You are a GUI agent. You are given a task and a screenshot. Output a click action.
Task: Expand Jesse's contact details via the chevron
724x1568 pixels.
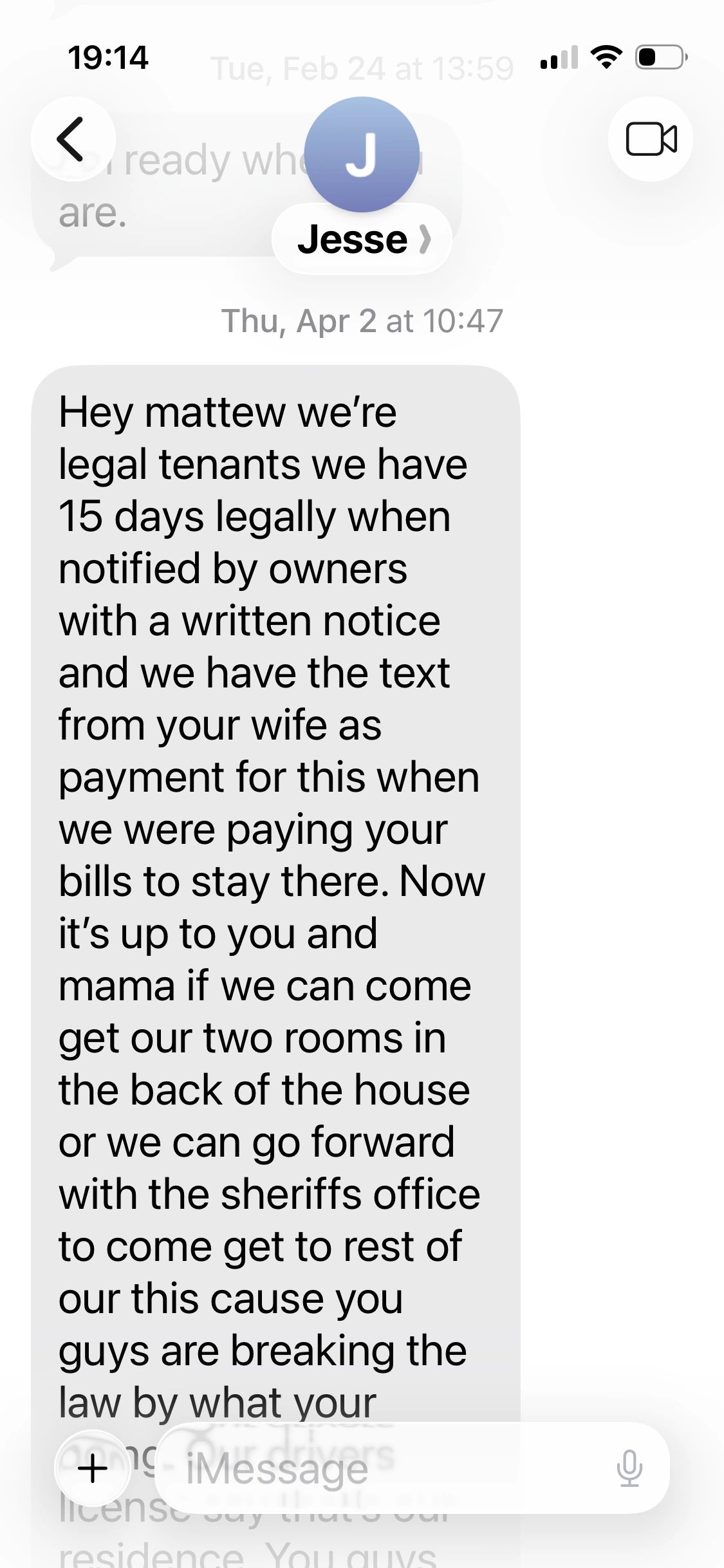[425, 240]
